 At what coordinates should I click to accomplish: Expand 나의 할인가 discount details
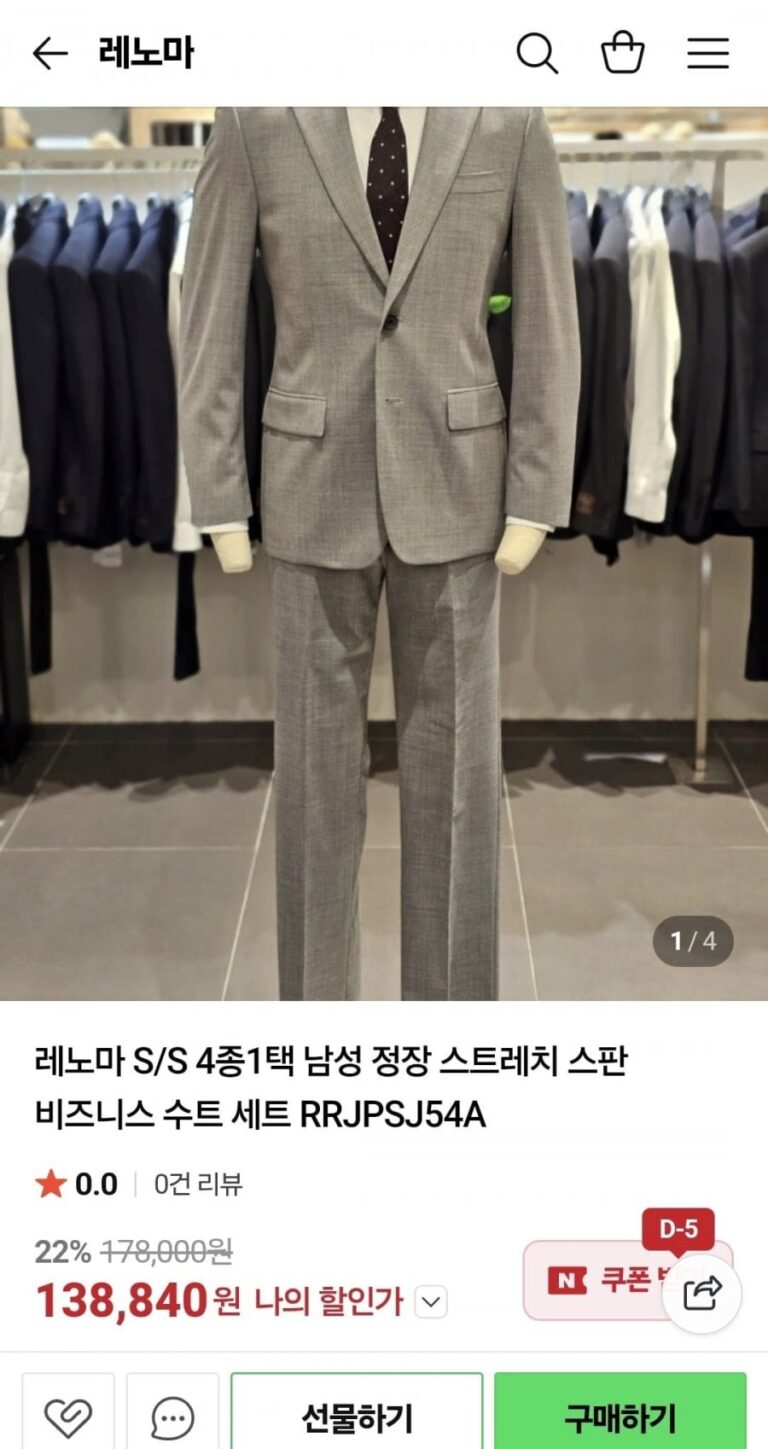430,1302
